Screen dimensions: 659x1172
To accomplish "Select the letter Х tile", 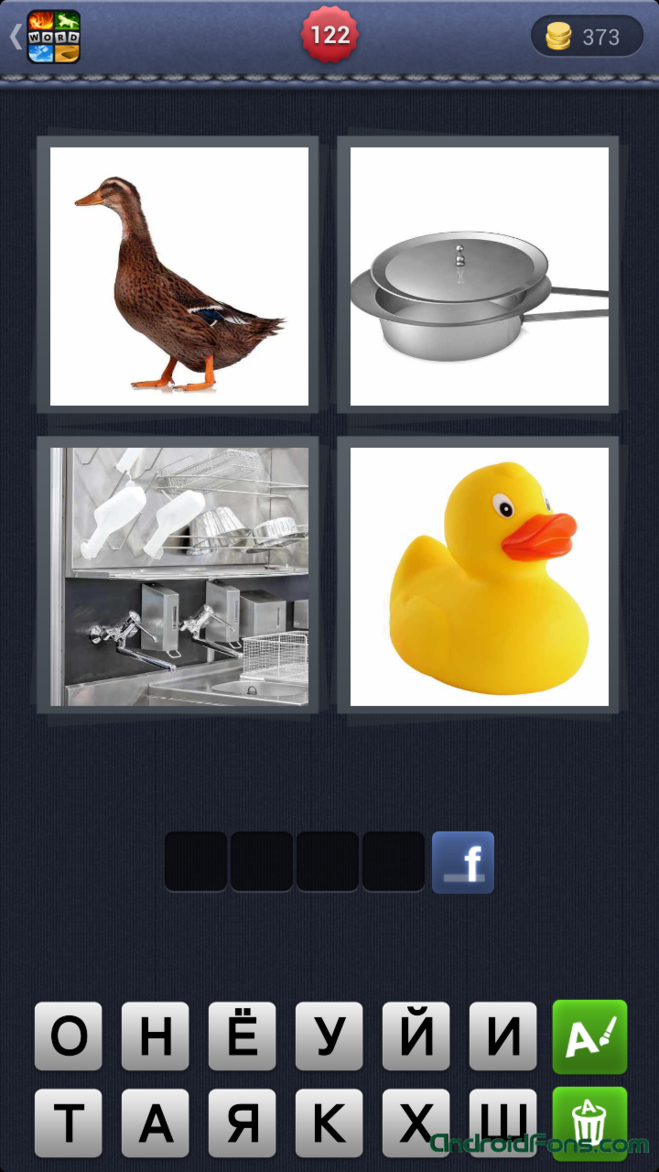I will (x=416, y=1123).
